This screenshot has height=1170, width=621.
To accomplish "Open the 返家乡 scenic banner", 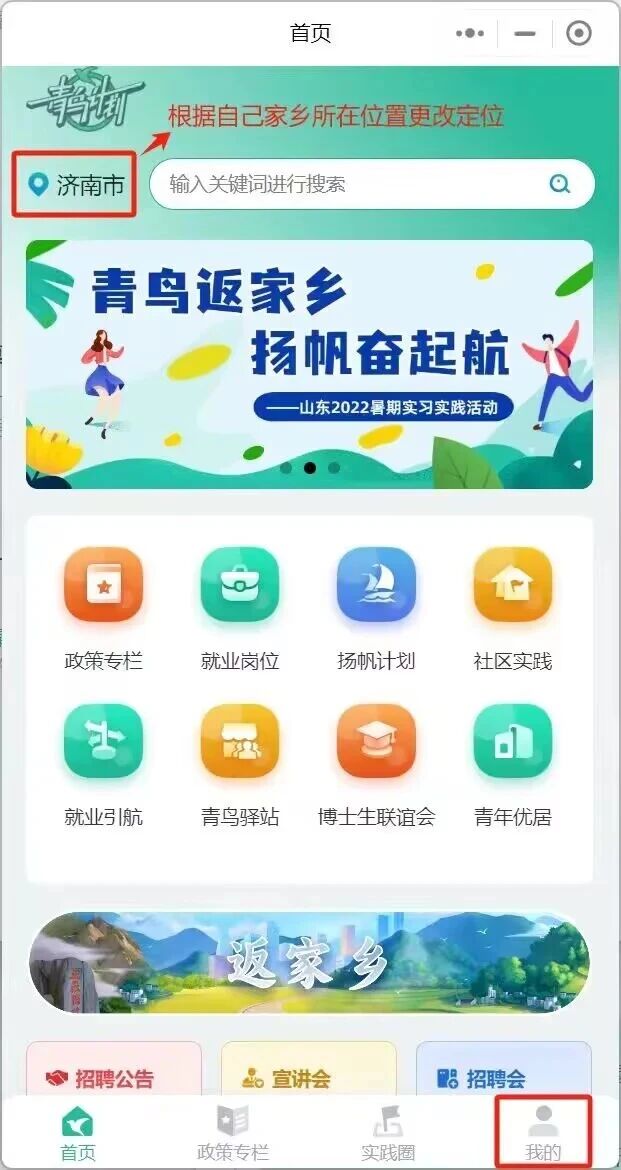I will click(309, 962).
